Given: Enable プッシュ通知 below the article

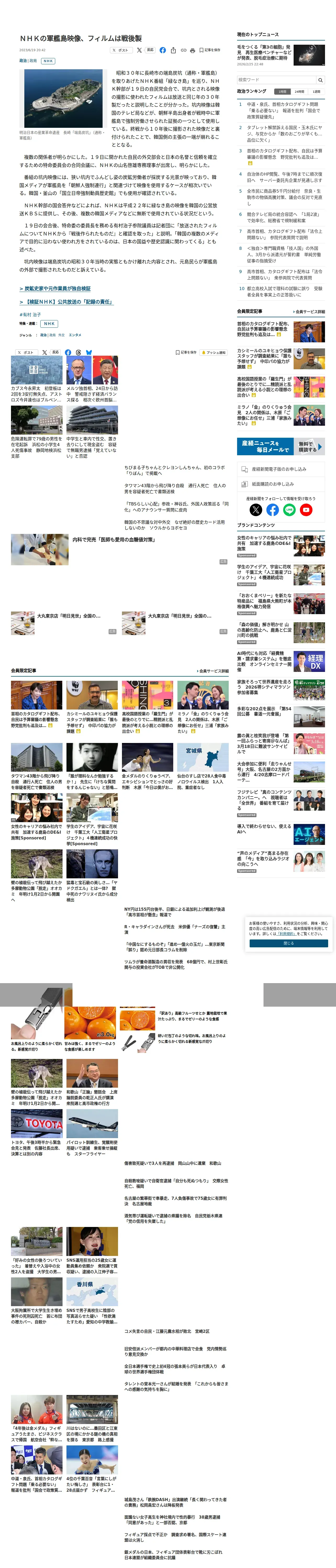Looking at the screenshot, I should 214,353.
